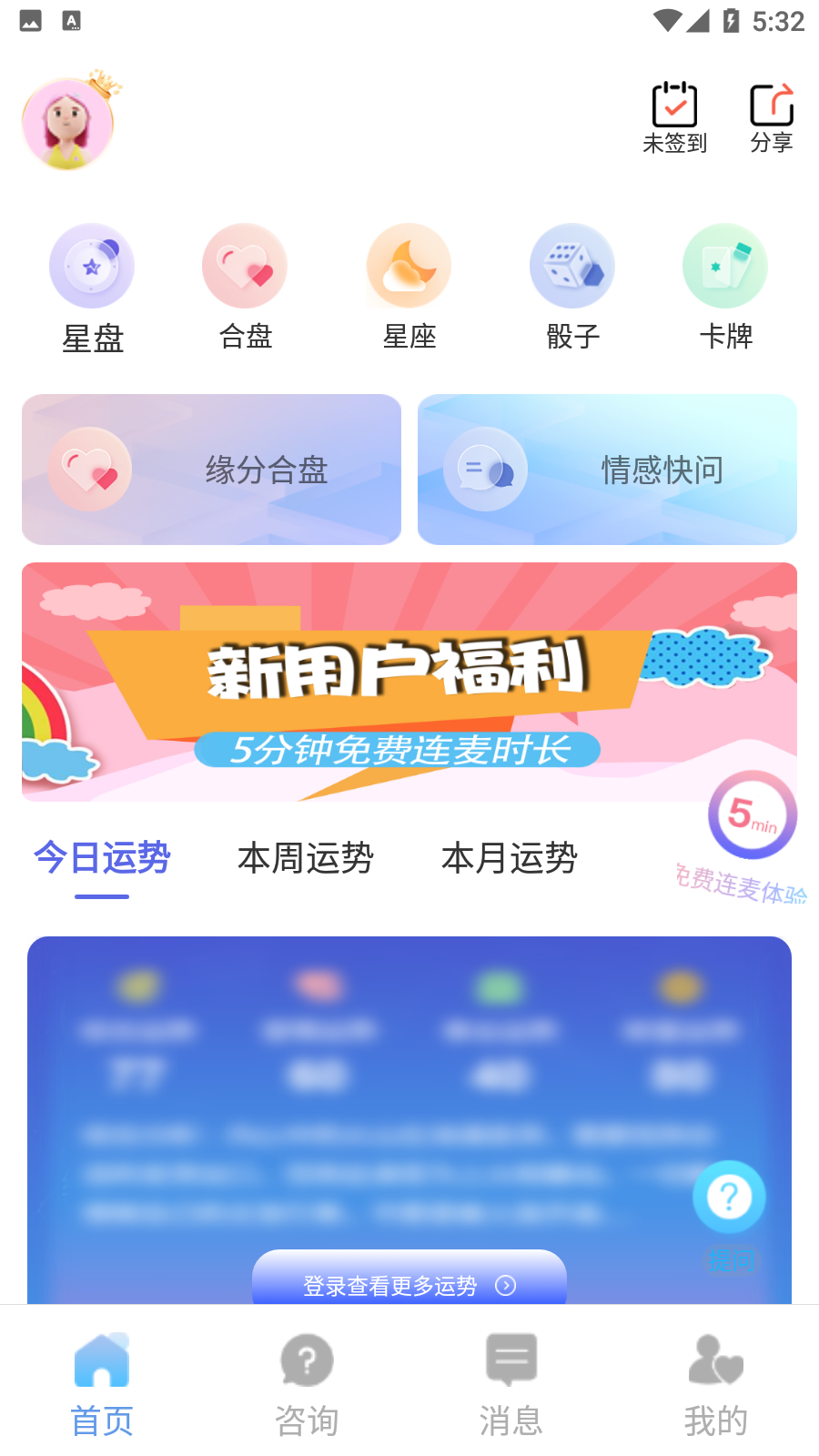819x1456 pixels.
Task: Tap the 5min free call bubble
Action: tap(752, 815)
